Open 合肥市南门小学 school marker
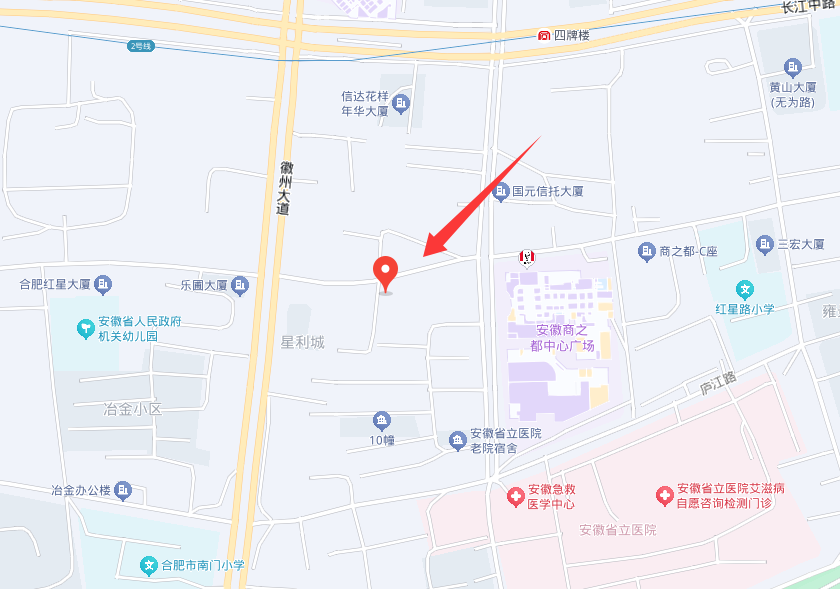The image size is (840, 589). coord(149,565)
